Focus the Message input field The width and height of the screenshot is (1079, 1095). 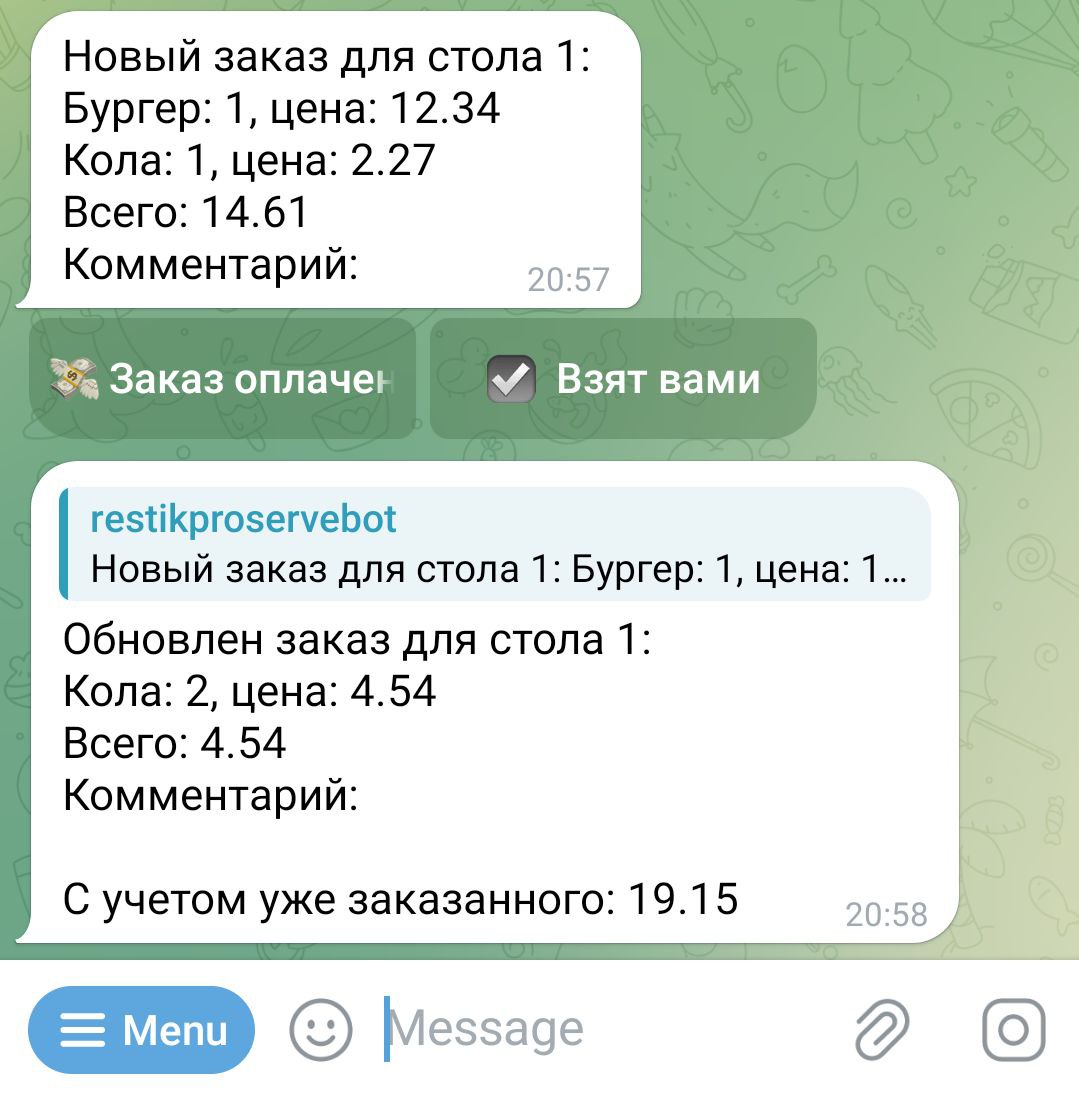tap(600, 1030)
